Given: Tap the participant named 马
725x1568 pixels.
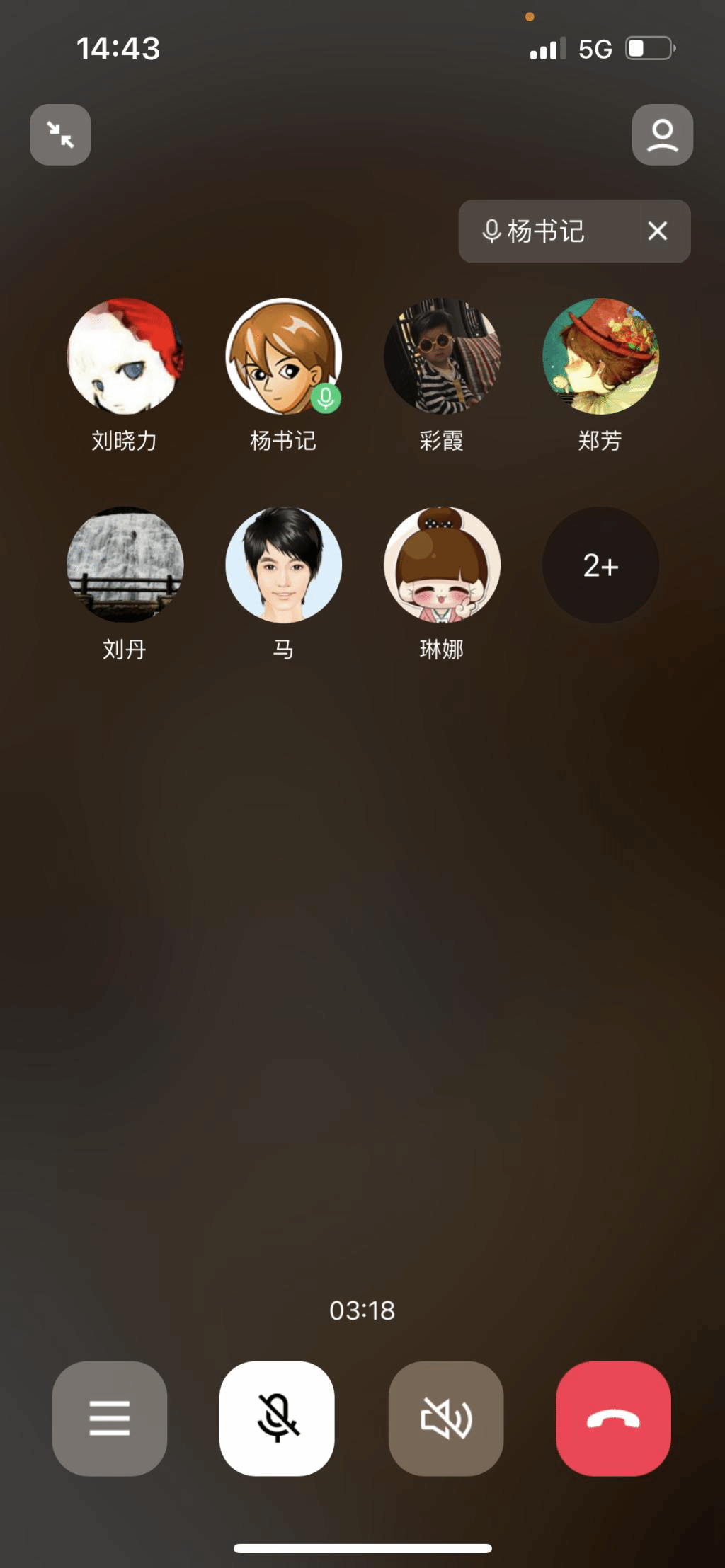Looking at the screenshot, I should [283, 565].
